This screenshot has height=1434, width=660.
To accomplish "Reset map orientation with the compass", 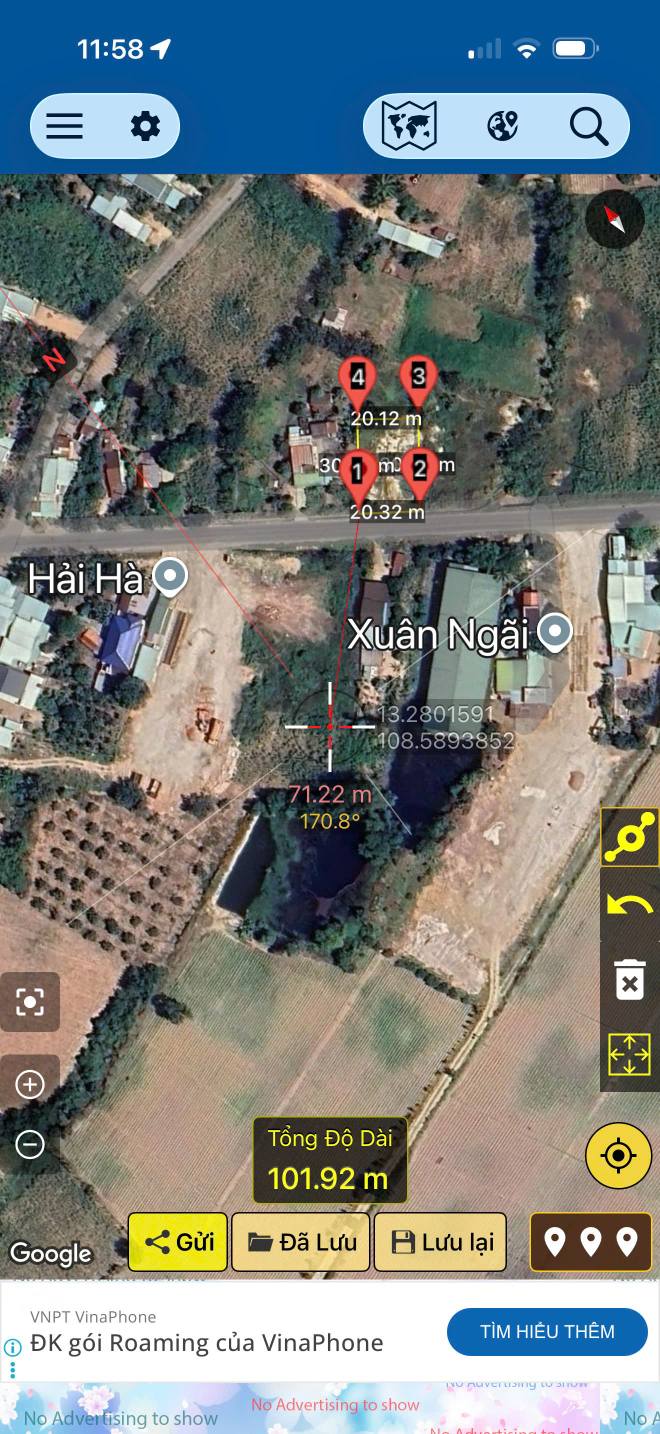I will click(614, 219).
